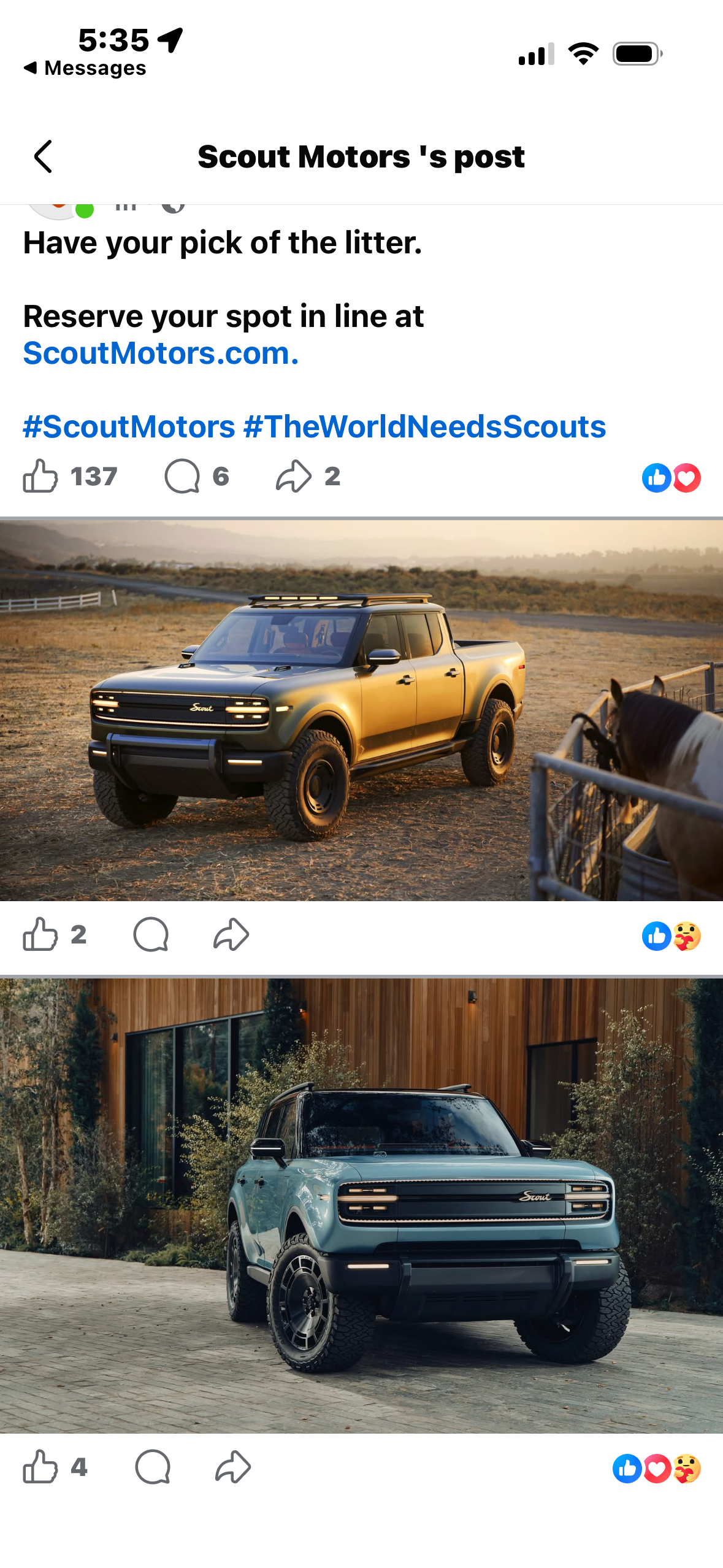This screenshot has height=1568, width=723.
Task: Open comments on the main post
Action: pos(183,477)
